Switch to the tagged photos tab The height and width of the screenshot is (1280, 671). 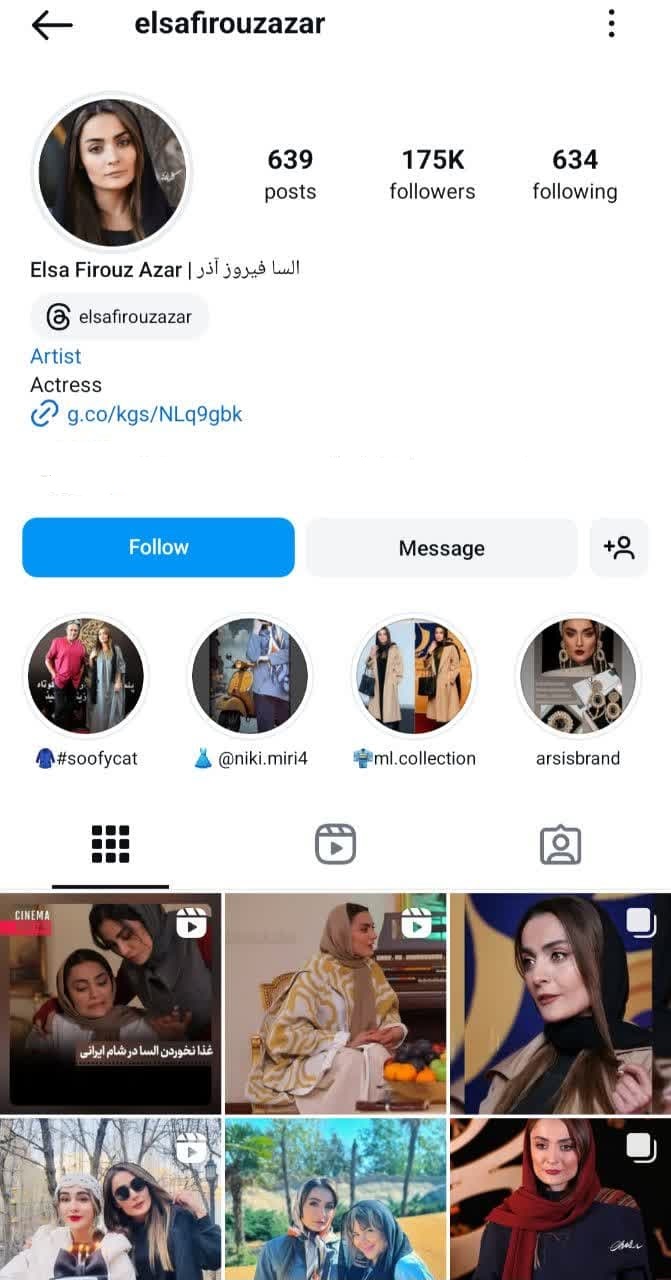click(560, 845)
